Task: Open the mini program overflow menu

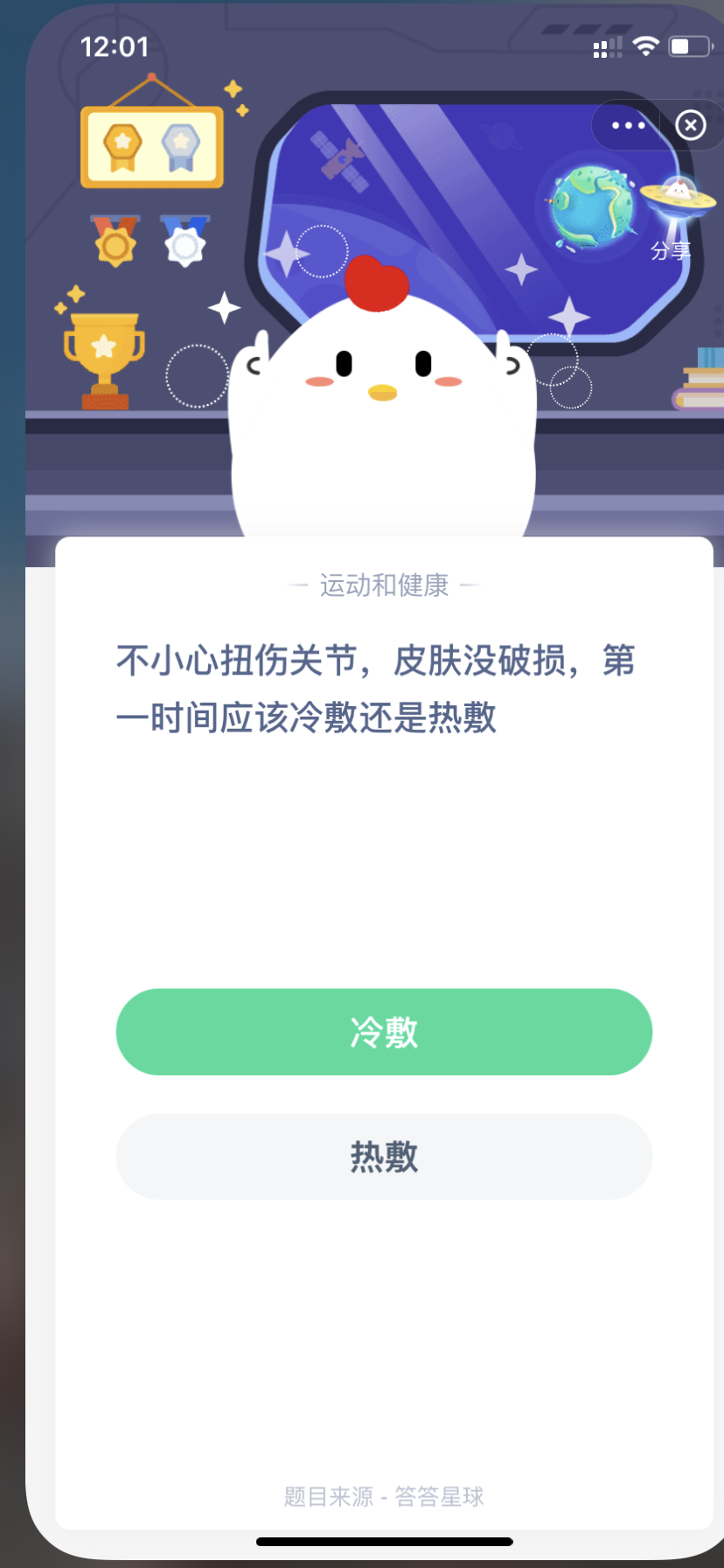Action: click(628, 126)
